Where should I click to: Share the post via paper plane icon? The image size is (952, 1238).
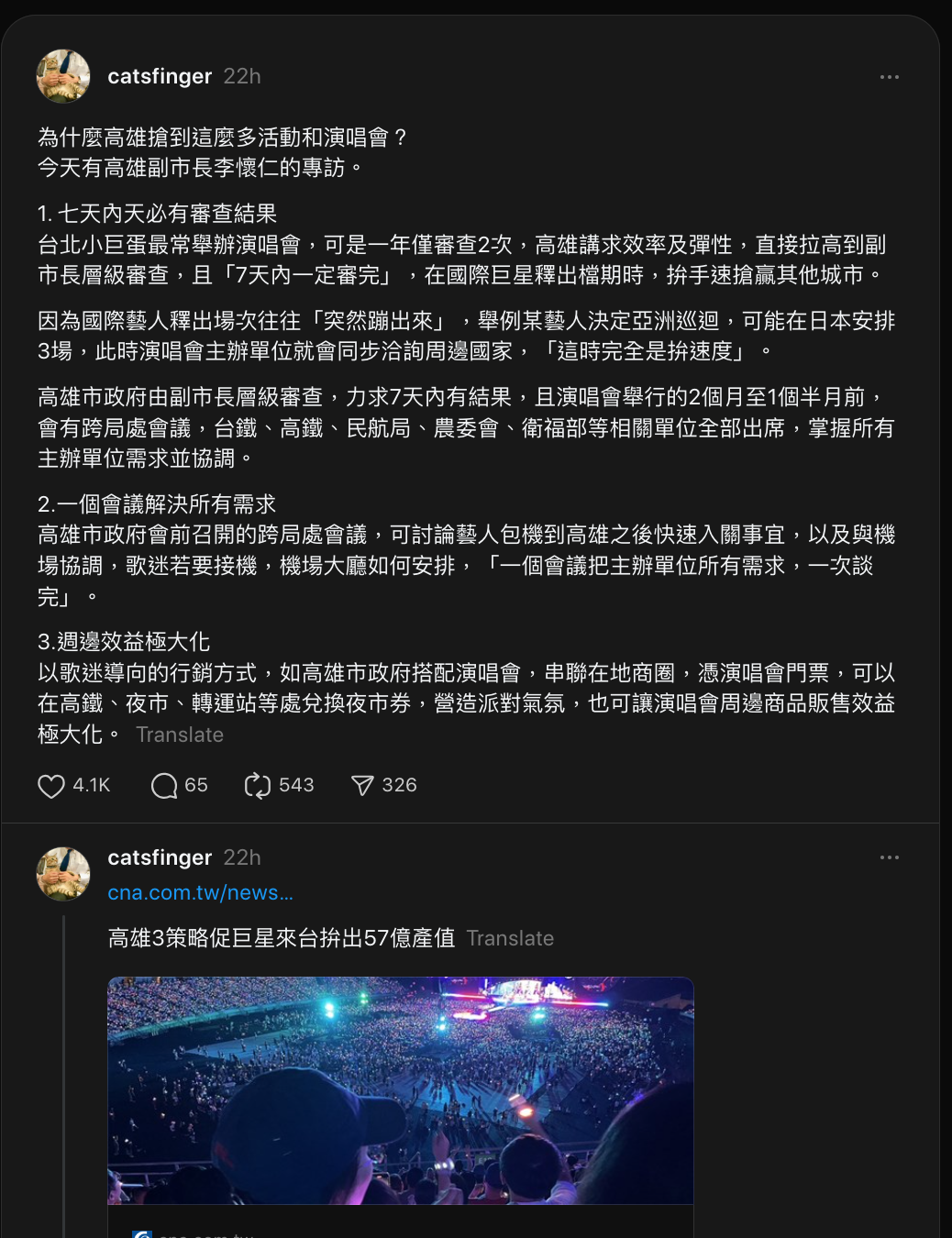click(362, 786)
